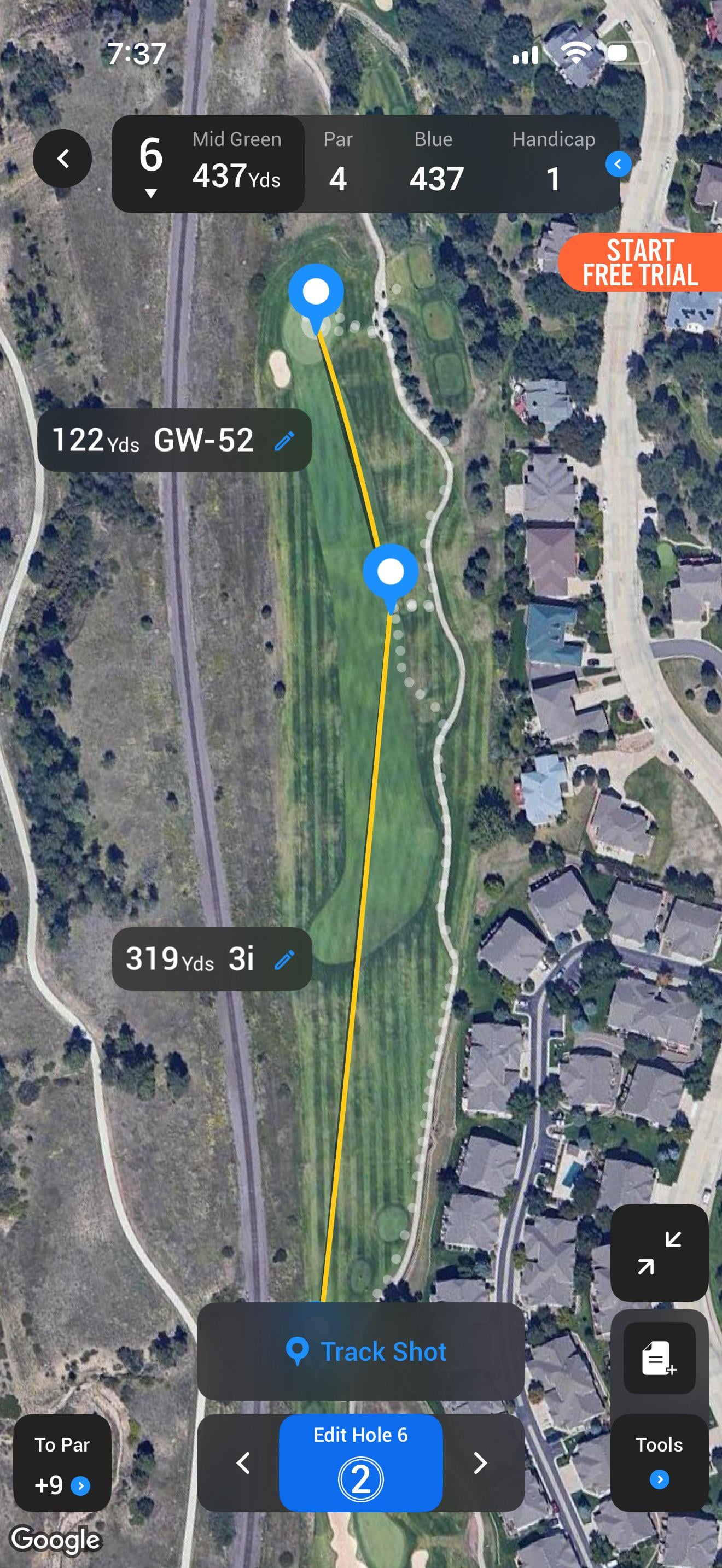Go back using the top-left arrow
Image resolution: width=722 pixels, height=1568 pixels.
pos(62,159)
